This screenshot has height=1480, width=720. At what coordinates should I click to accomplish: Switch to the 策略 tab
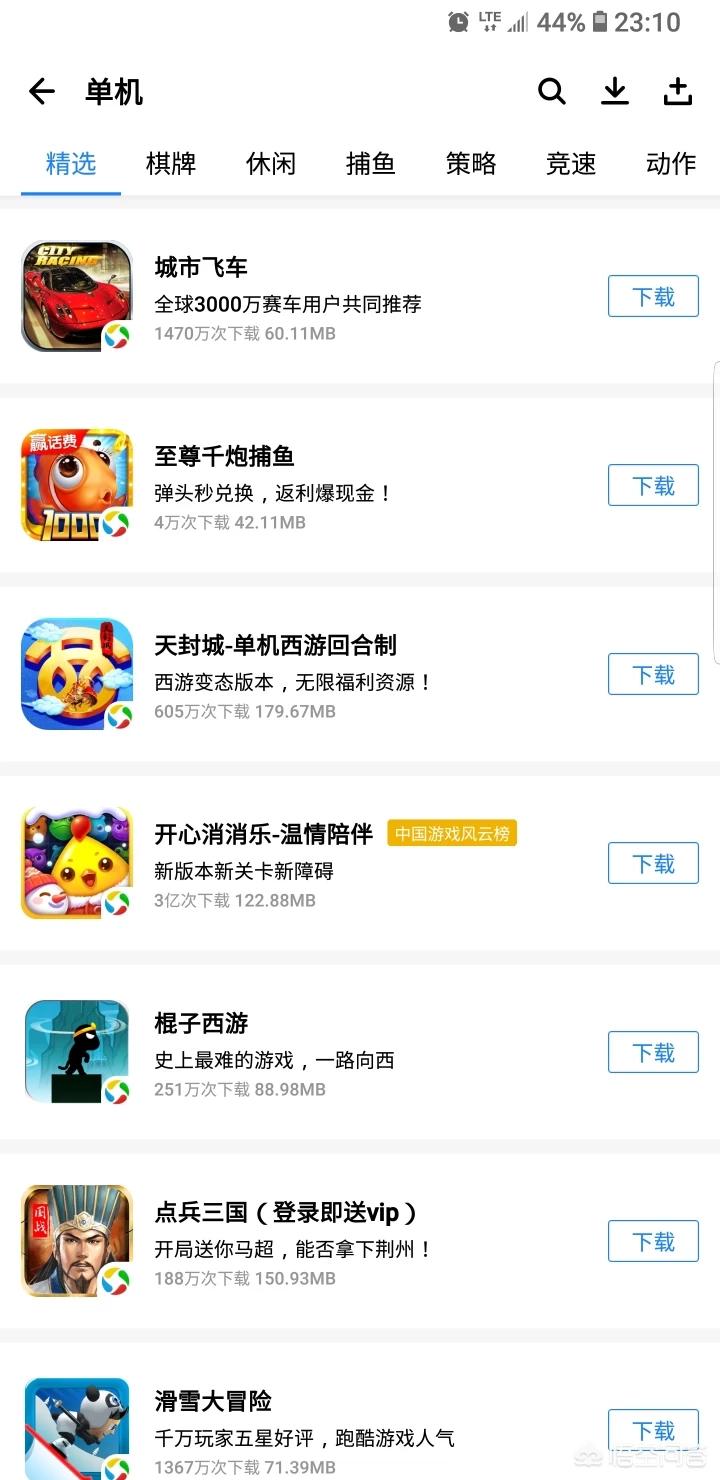click(471, 163)
